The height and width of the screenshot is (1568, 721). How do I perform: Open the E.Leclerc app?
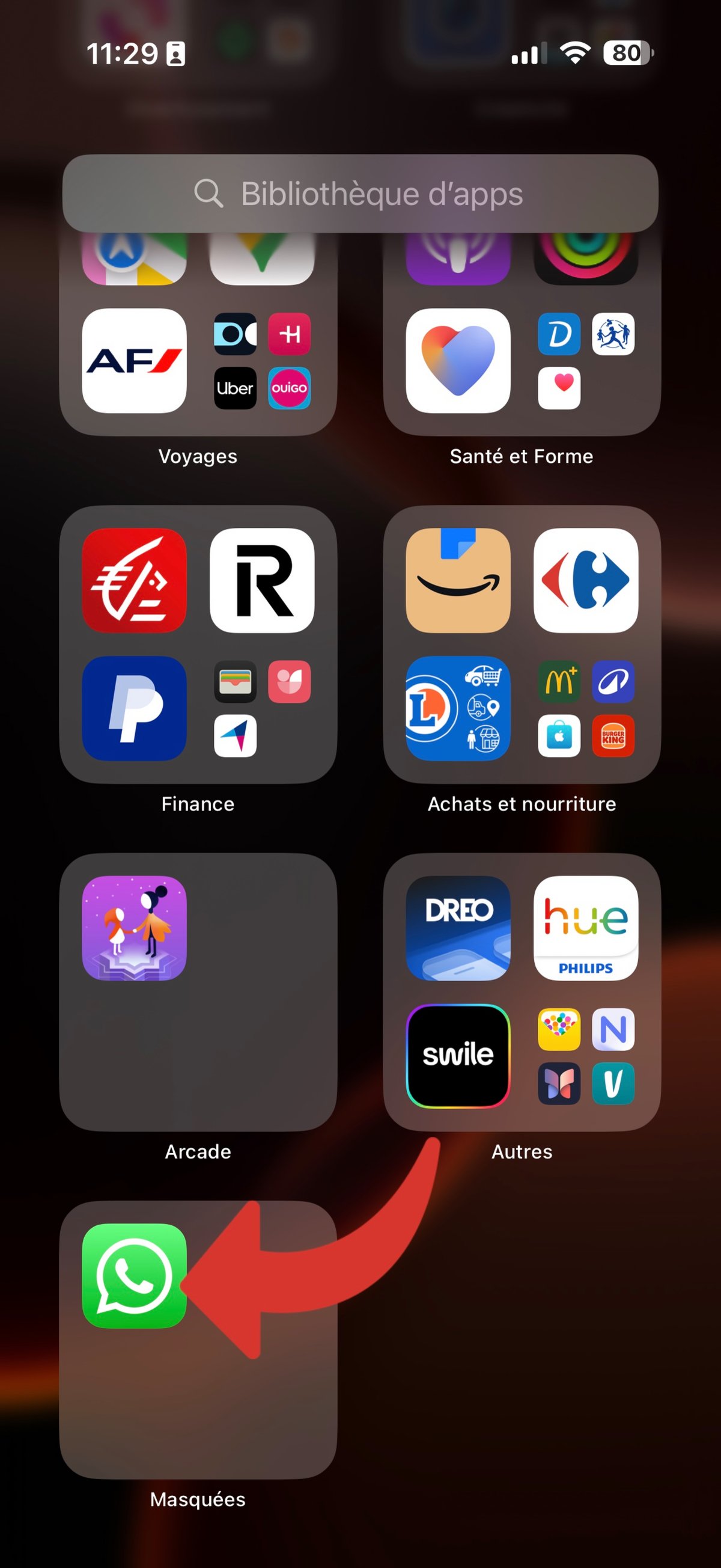tap(458, 708)
